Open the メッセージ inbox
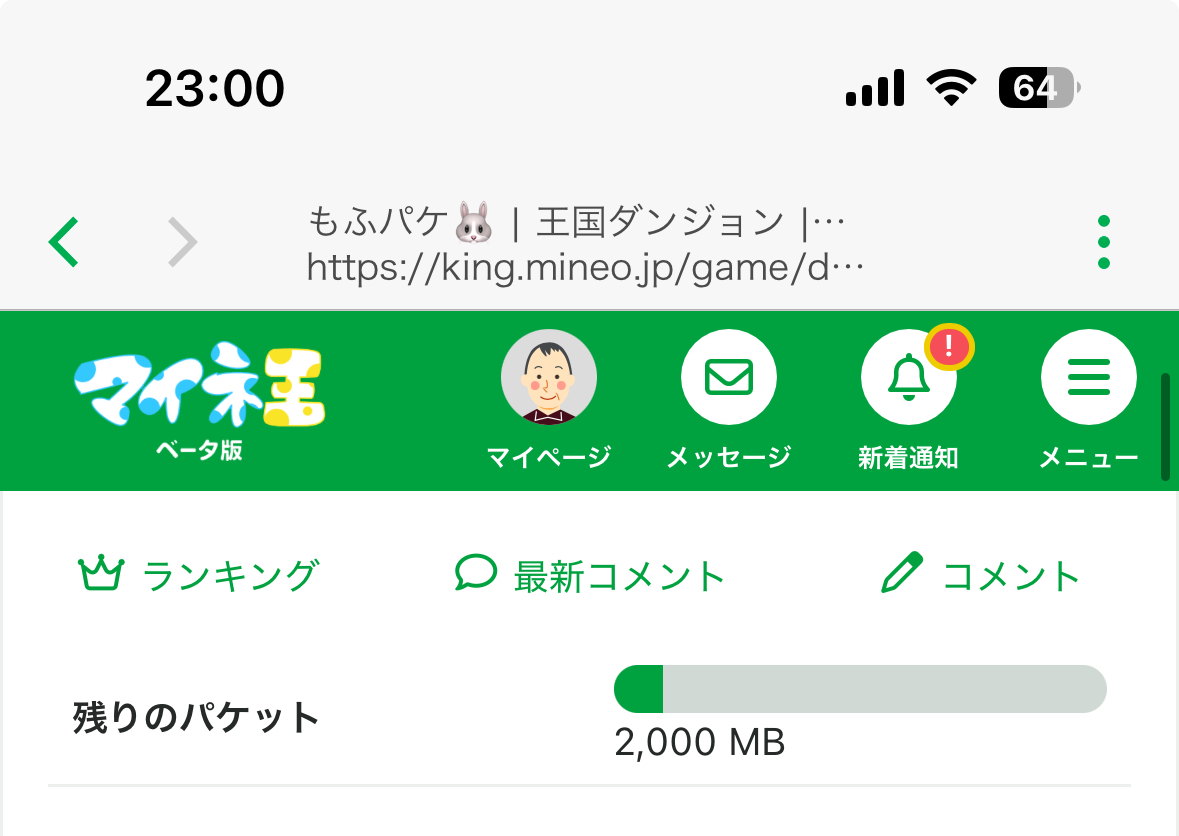The image size is (1179, 836). pos(728,380)
